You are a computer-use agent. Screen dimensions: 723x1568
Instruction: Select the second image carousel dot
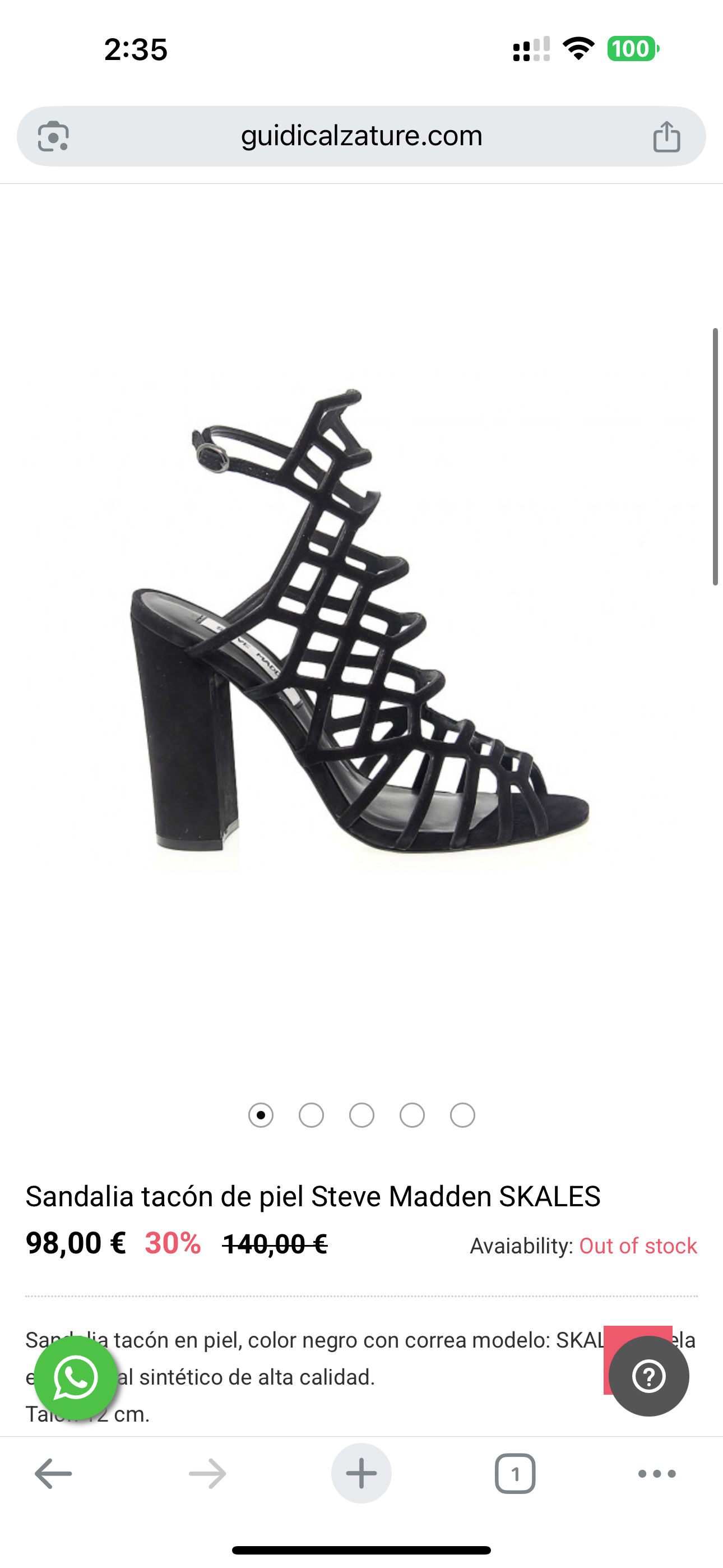311,1115
